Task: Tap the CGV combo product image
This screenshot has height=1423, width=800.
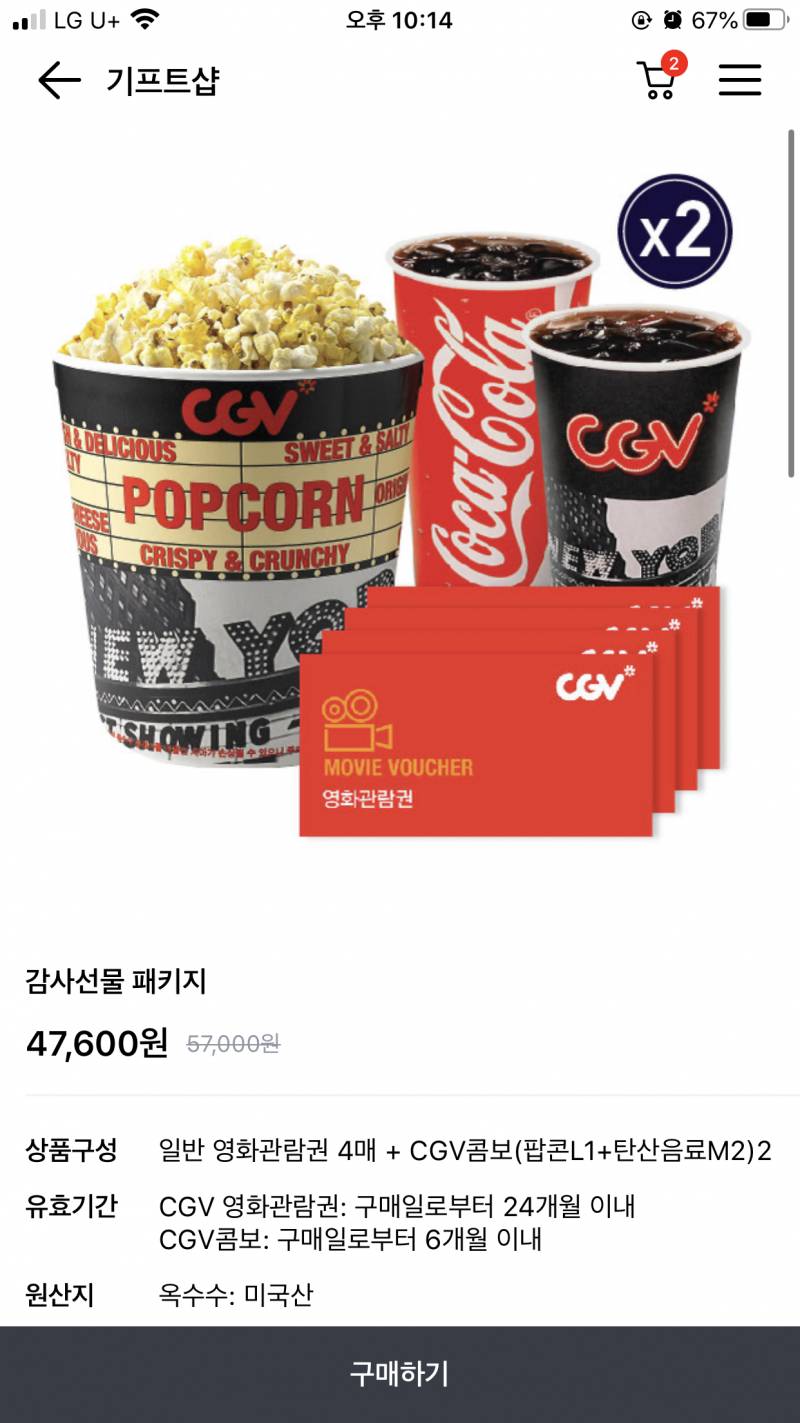Action: click(400, 520)
